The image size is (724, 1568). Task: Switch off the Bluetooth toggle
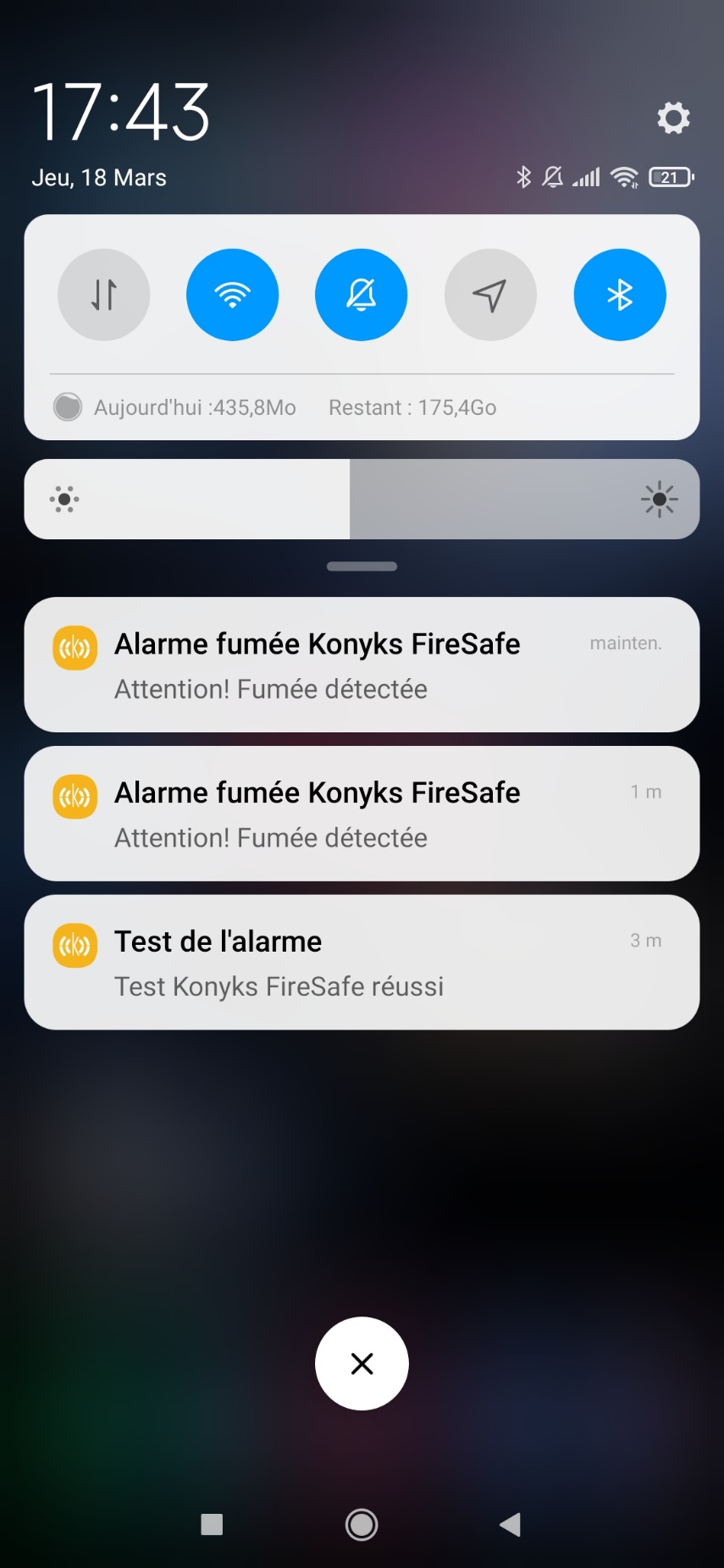click(620, 295)
